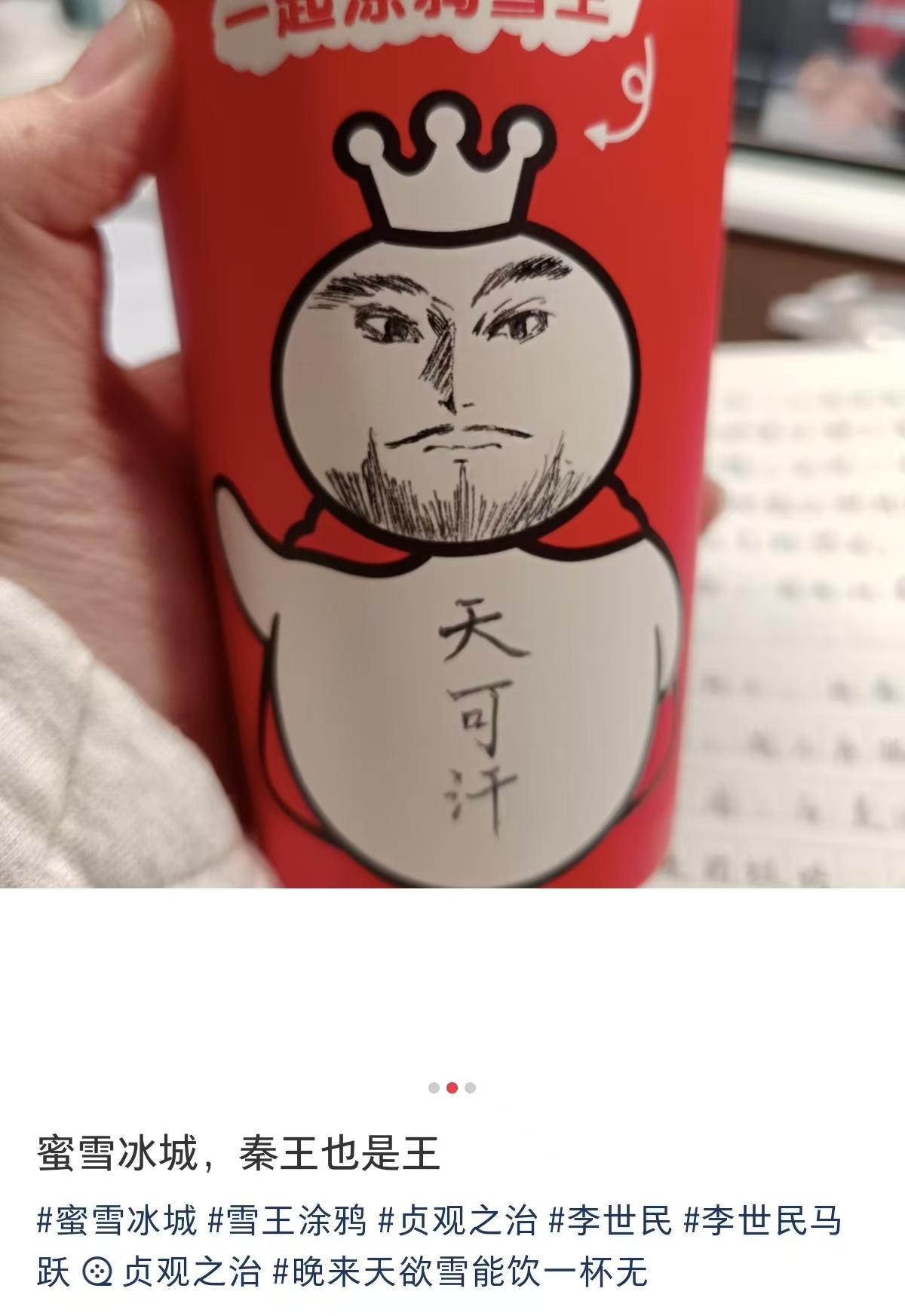Open the #李世民 hashtag

coord(609,1221)
